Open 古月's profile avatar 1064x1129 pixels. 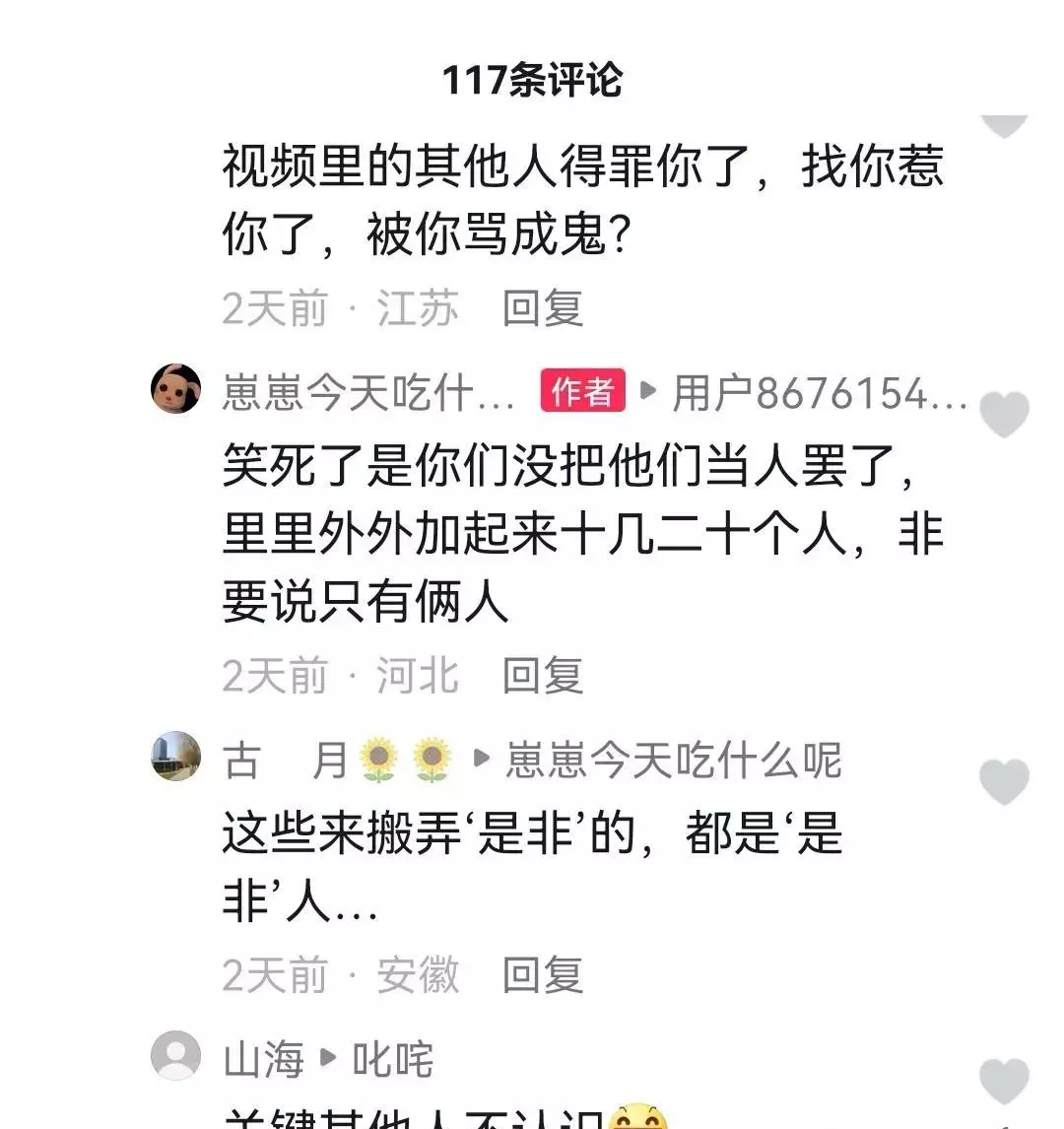(176, 757)
